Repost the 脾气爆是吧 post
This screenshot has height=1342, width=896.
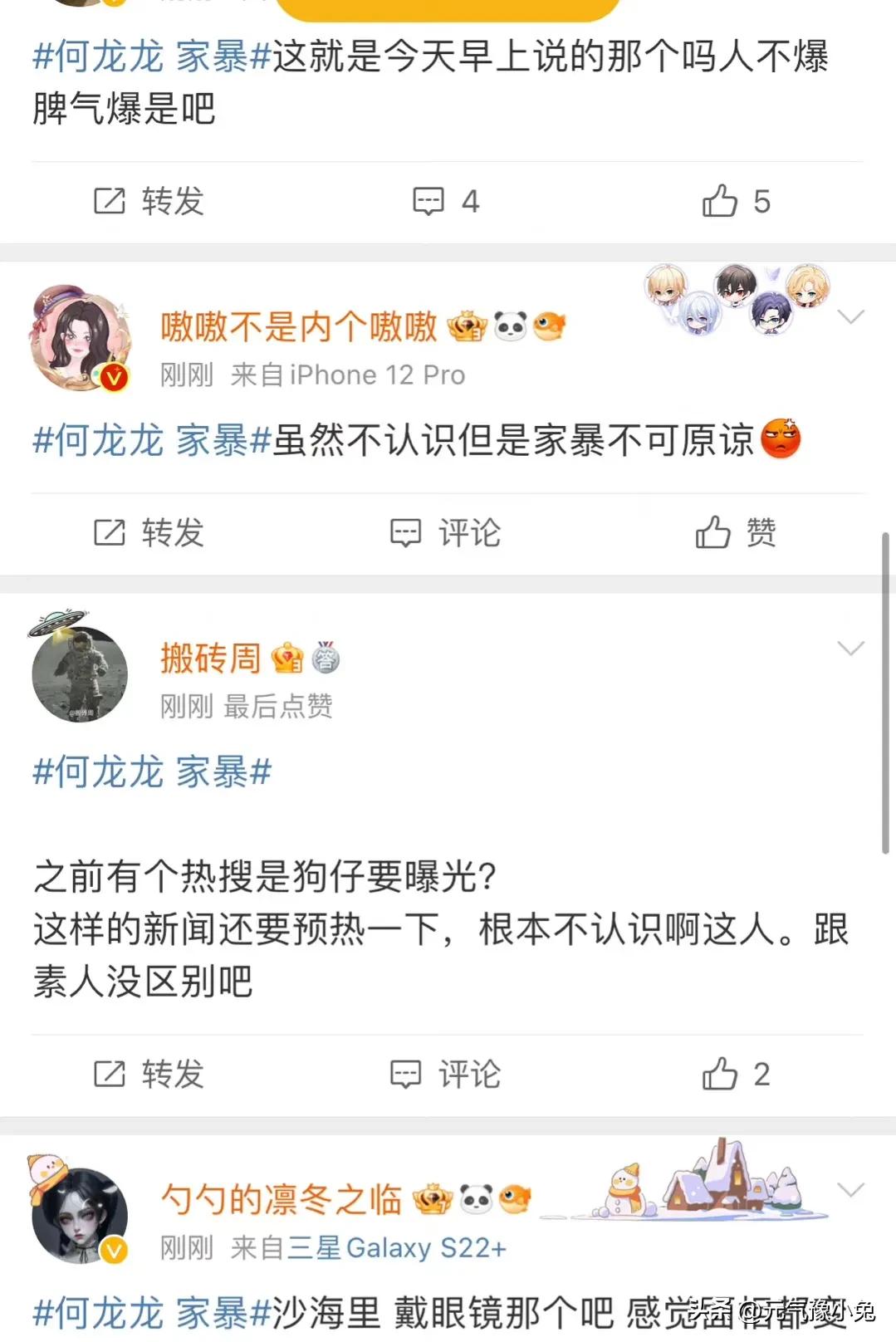[x=149, y=201]
